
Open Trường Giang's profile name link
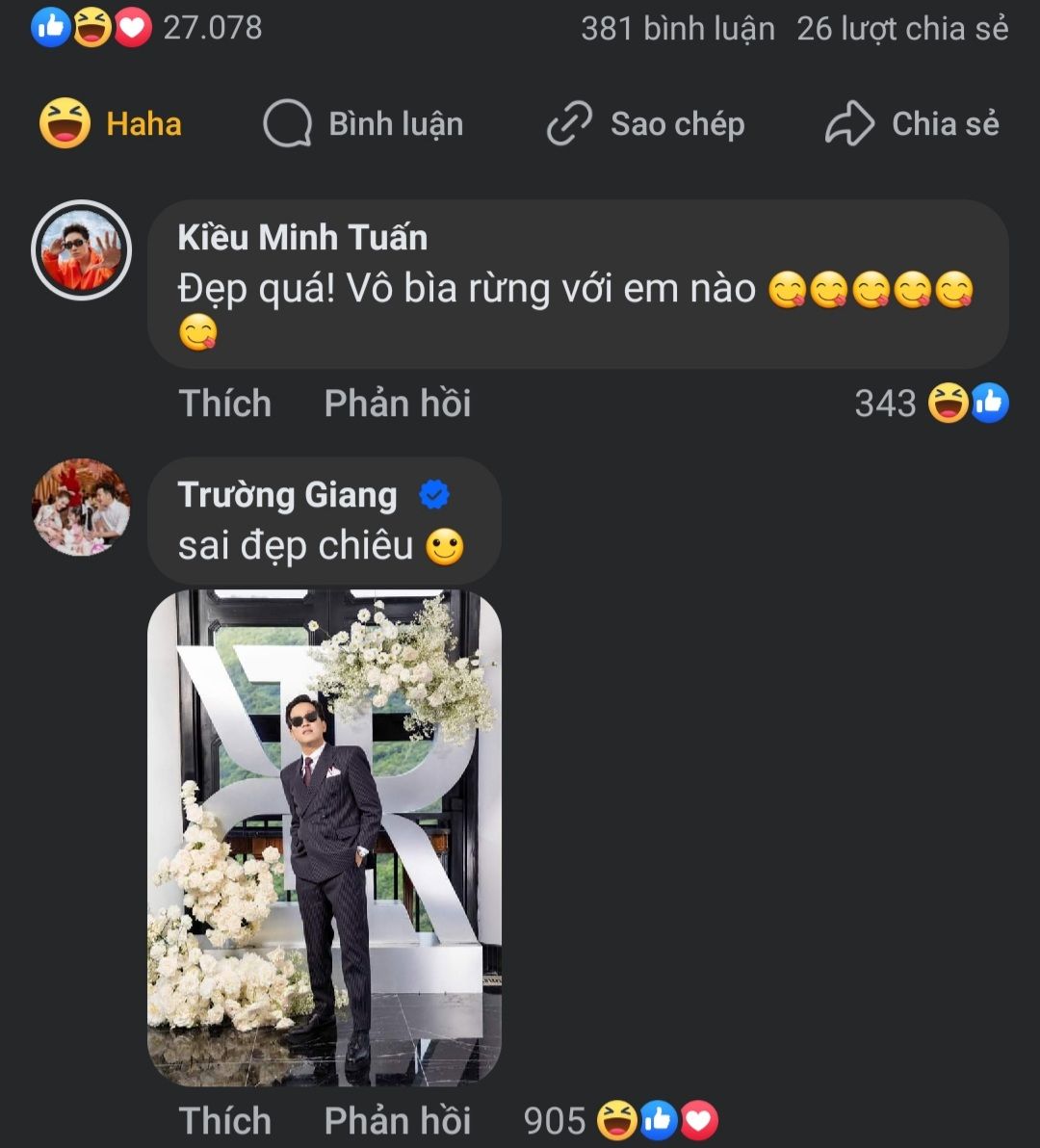tap(287, 495)
